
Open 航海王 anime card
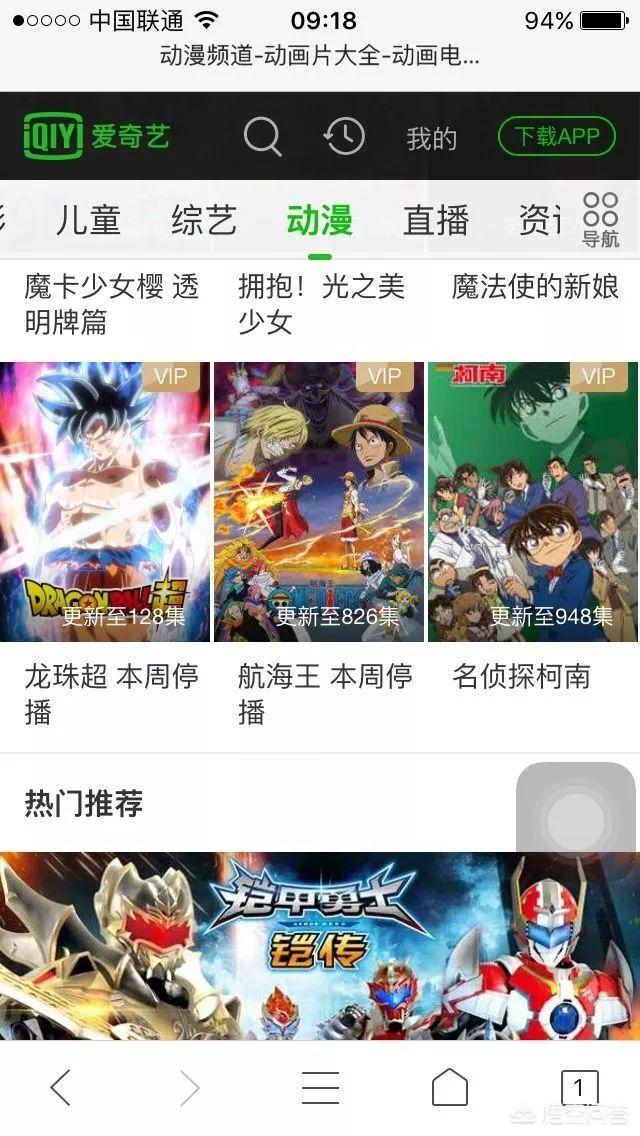(x=319, y=502)
